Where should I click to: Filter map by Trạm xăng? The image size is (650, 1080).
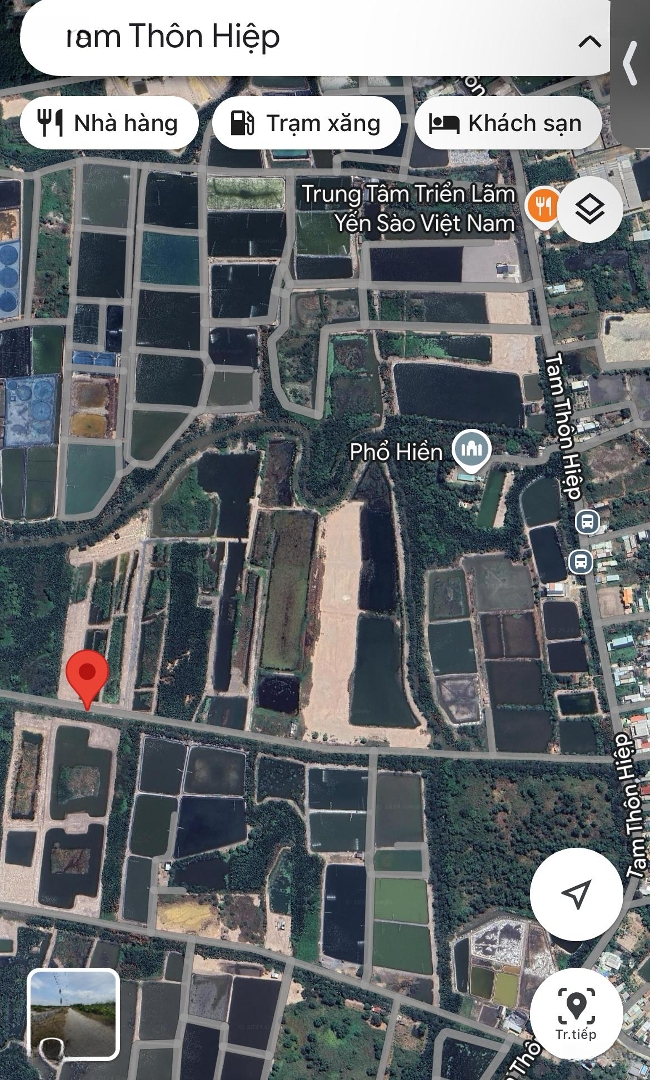[306, 123]
